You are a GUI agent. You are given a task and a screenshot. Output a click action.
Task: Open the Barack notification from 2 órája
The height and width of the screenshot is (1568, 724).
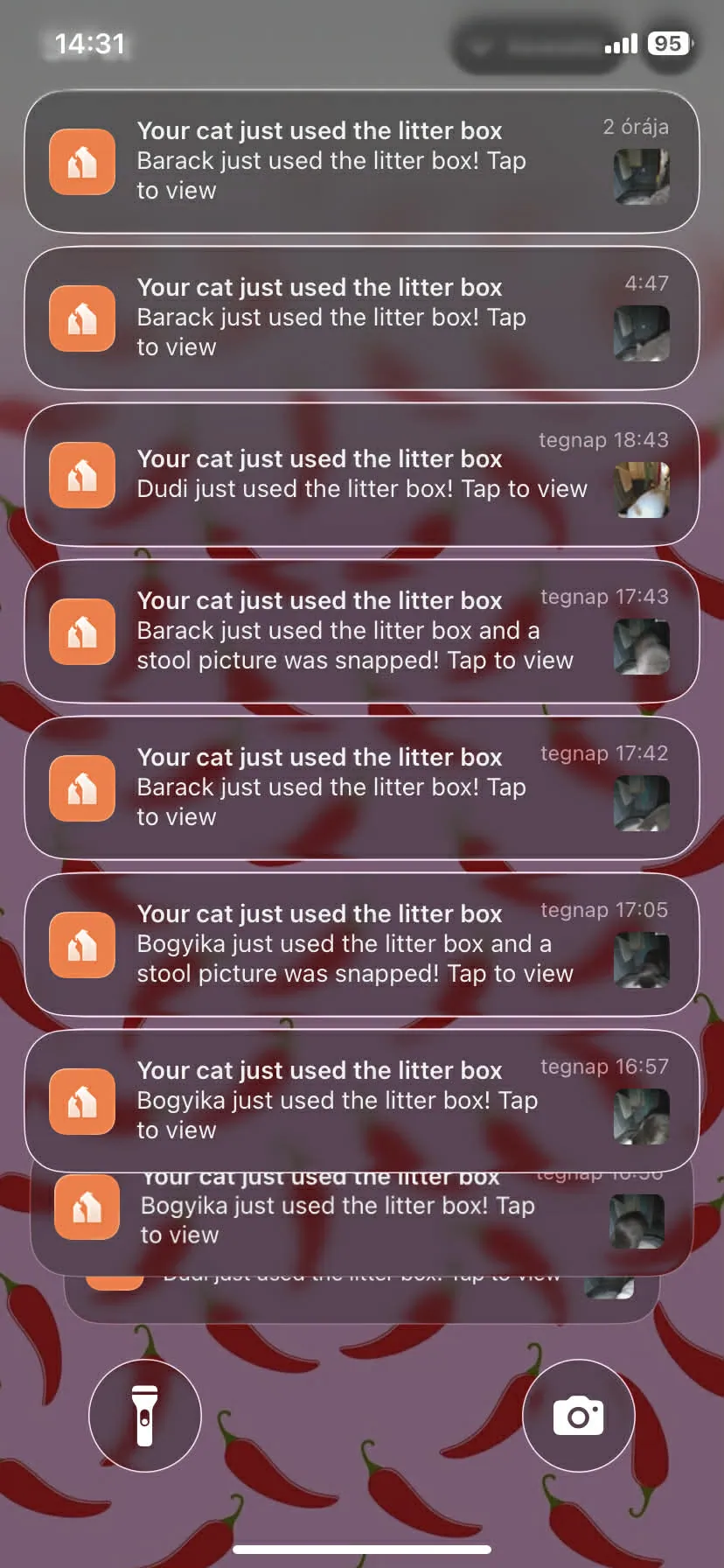pos(361,162)
